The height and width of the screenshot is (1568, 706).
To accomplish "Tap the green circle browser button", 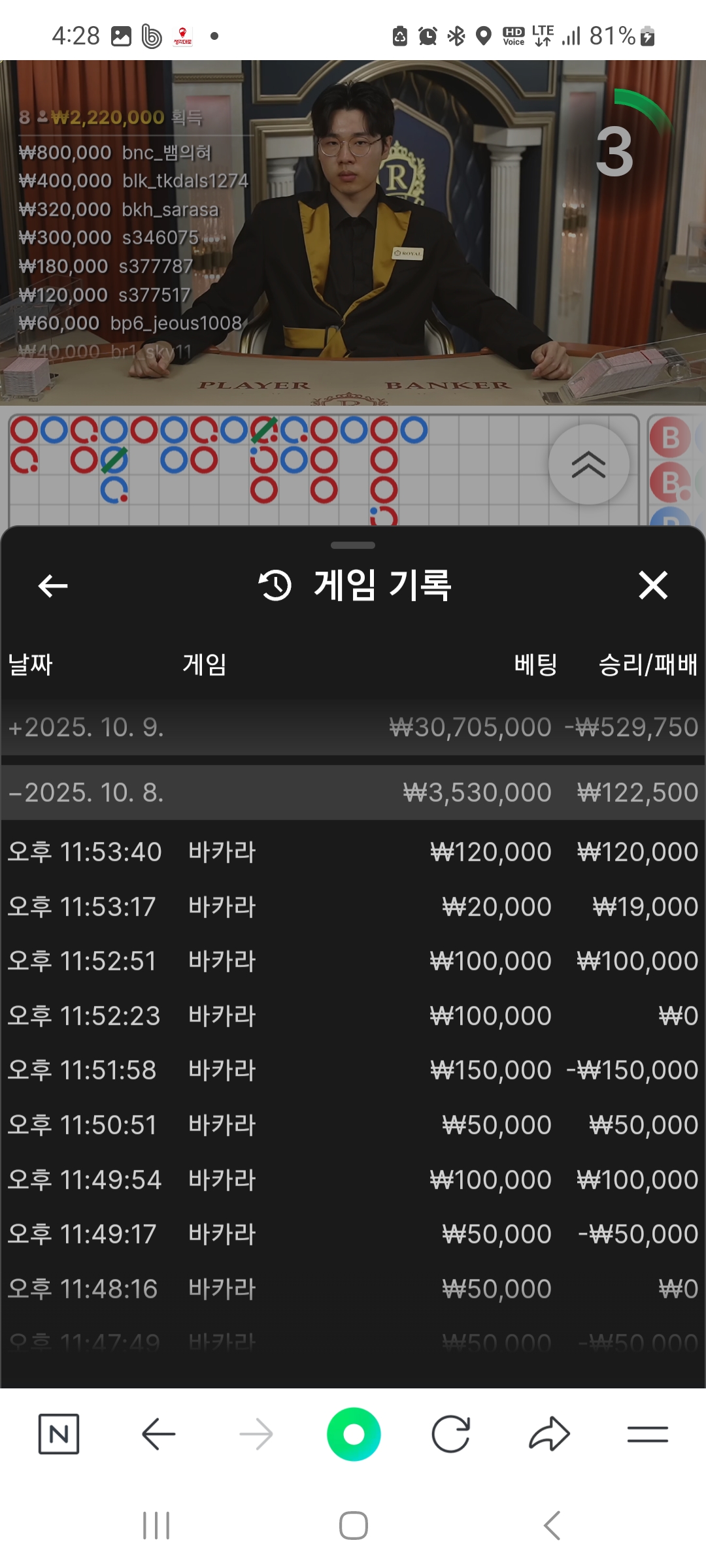I will 354,1434.
